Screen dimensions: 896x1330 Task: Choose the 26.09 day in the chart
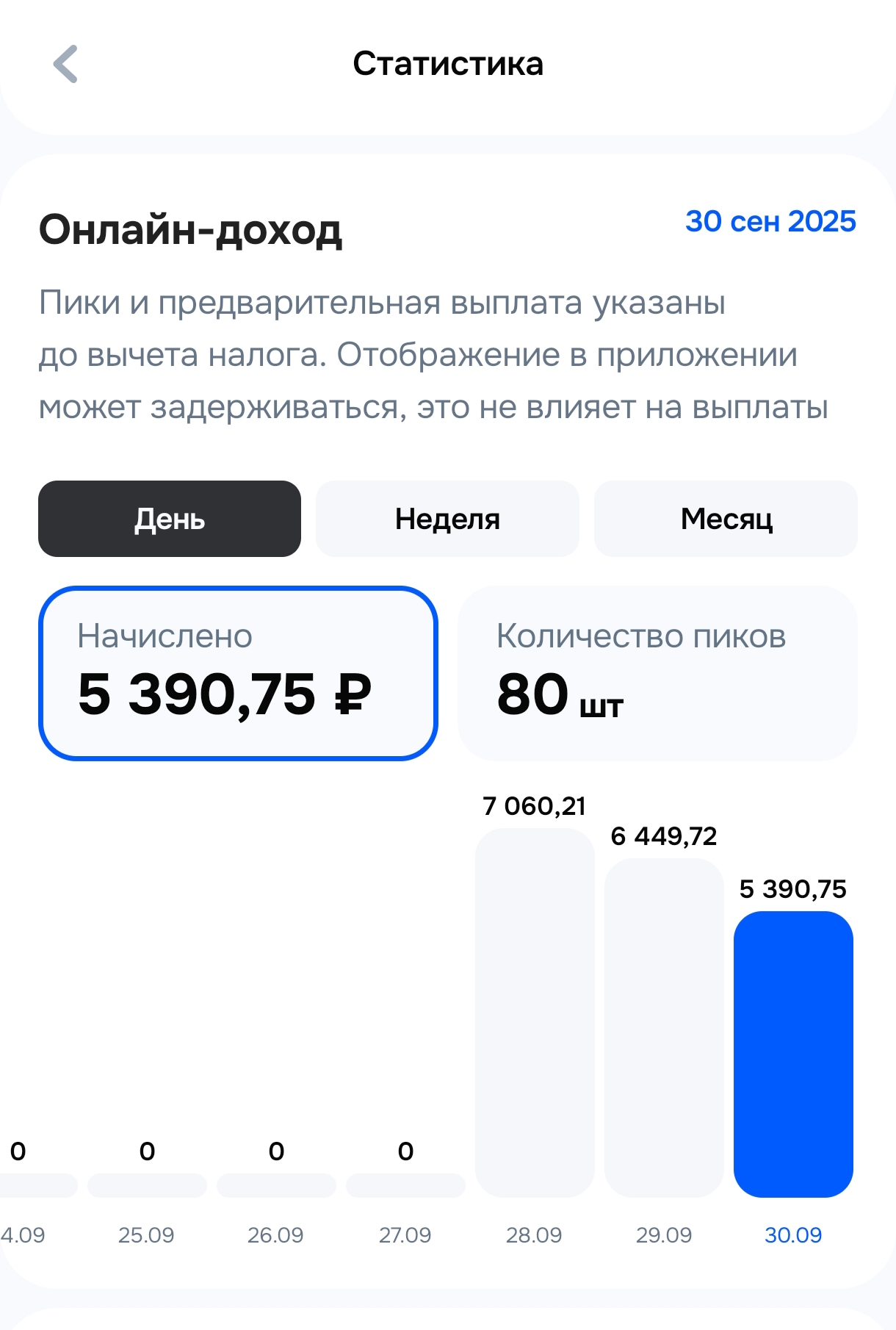tap(276, 1185)
